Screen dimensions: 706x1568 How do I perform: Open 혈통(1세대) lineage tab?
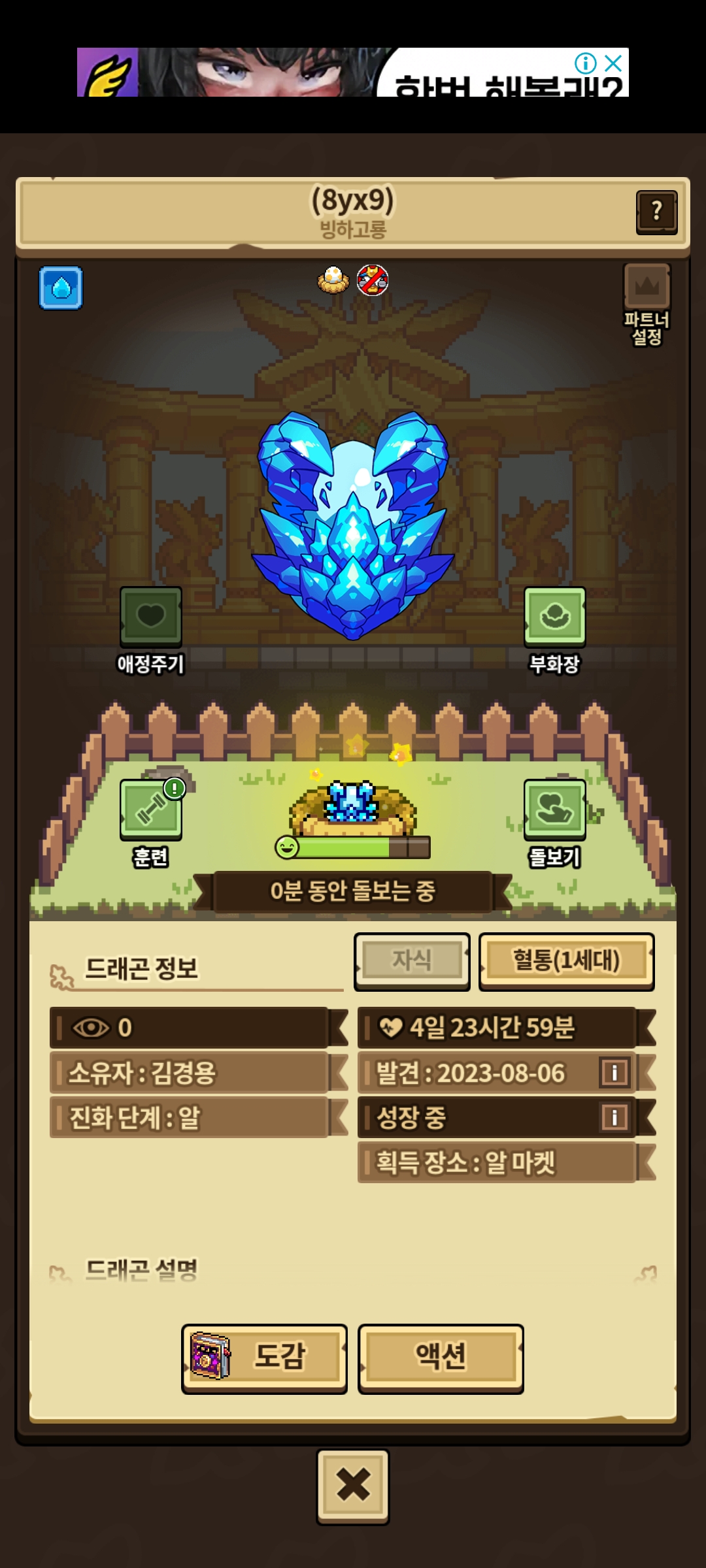coord(566,960)
